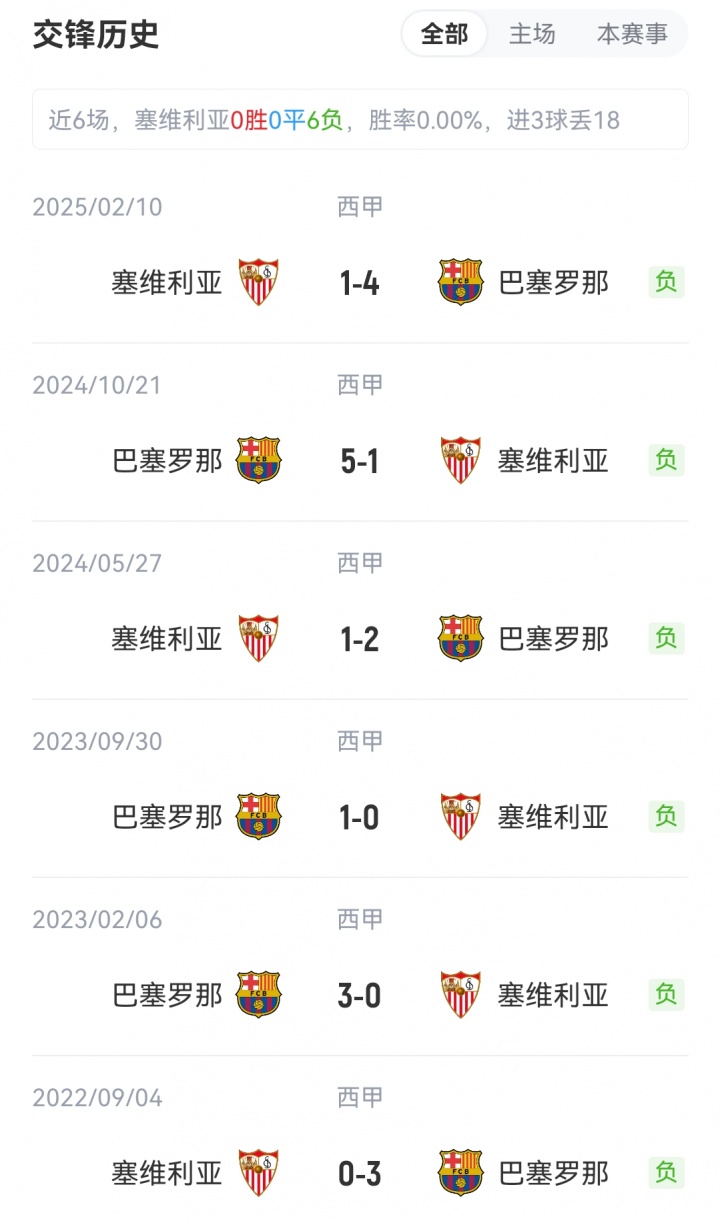
Task: Open the 2022/09/04 match, score 0-3
Action: click(x=360, y=1173)
